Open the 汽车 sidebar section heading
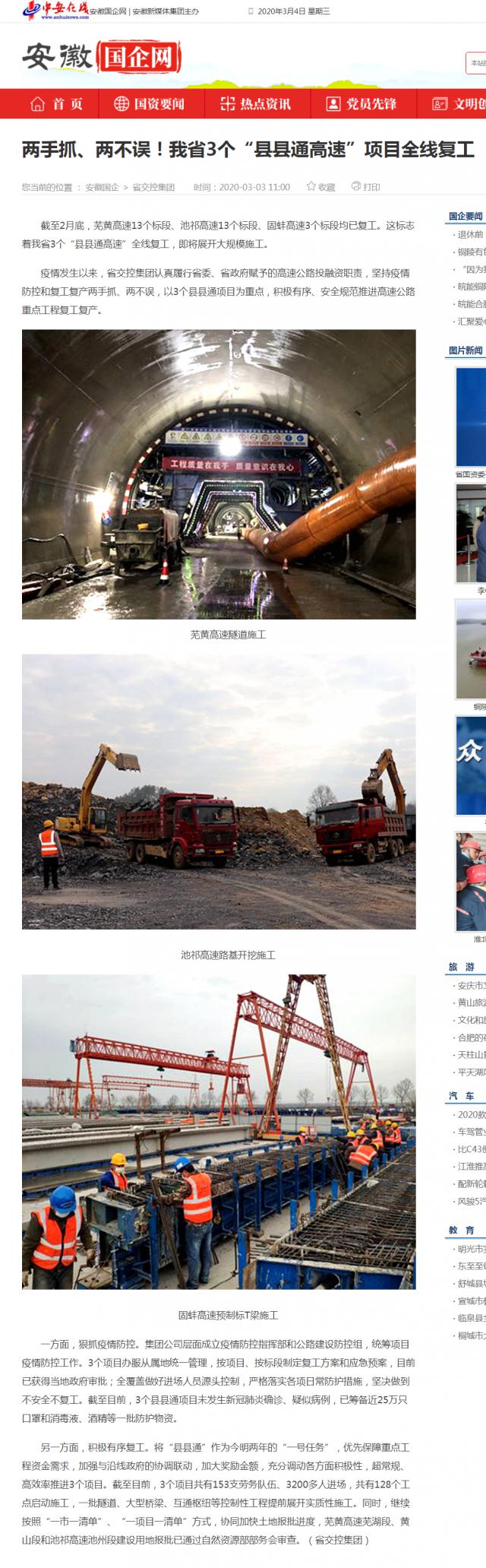Image resolution: width=486 pixels, height=1568 pixels. click(461, 1096)
